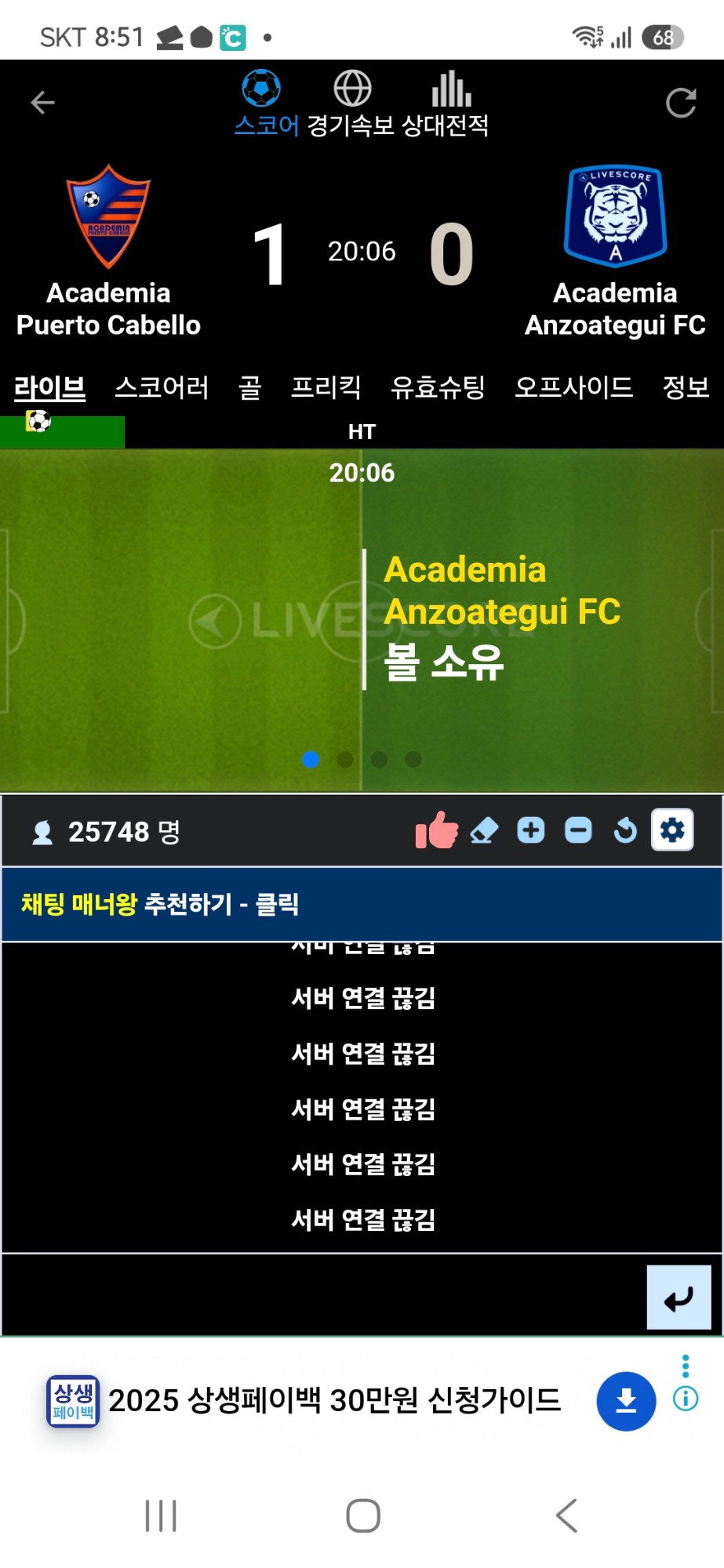Refresh the match page
Viewport: 724px width, 1568px height.
(681, 102)
